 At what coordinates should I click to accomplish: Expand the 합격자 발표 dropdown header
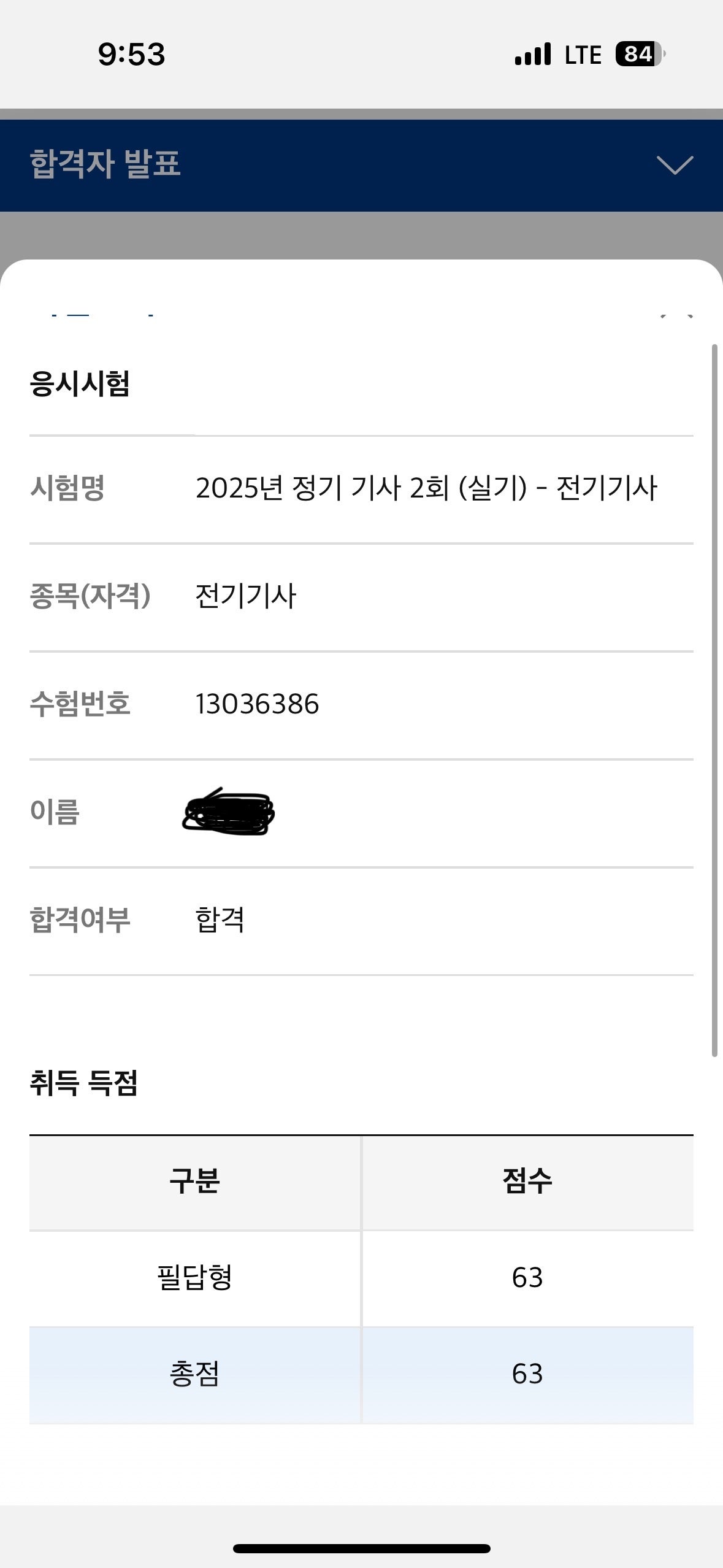click(x=674, y=165)
